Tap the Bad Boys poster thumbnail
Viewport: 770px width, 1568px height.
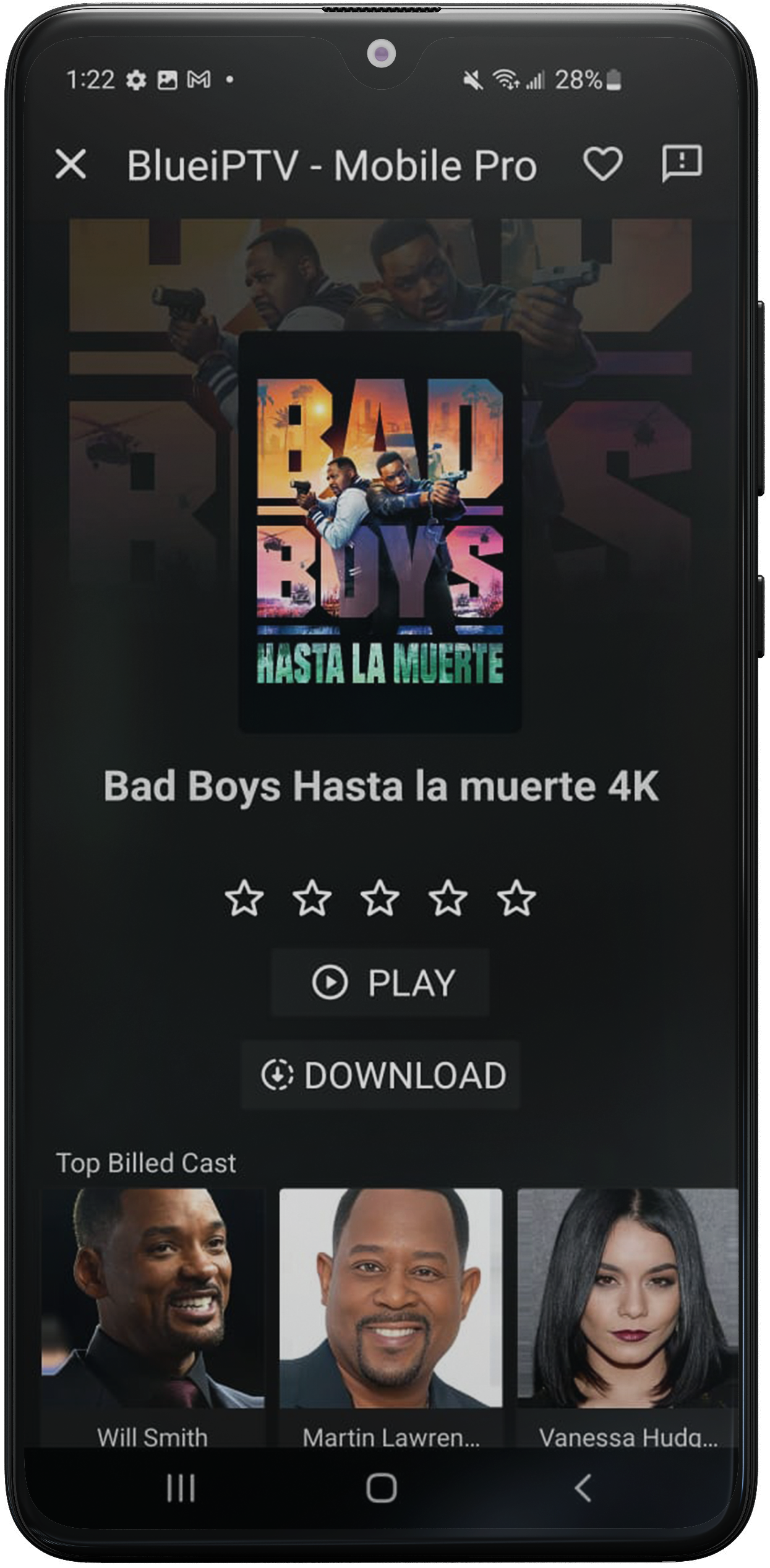click(x=380, y=532)
